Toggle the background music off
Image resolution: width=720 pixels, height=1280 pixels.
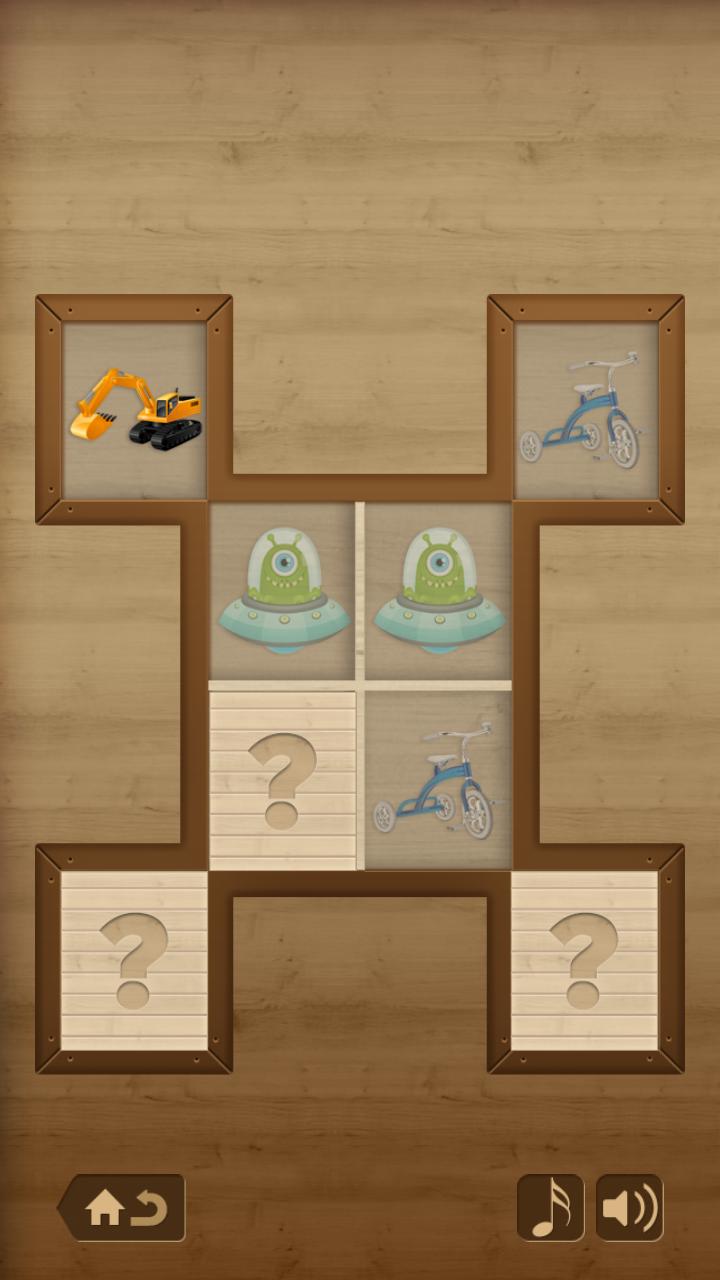(550, 1207)
